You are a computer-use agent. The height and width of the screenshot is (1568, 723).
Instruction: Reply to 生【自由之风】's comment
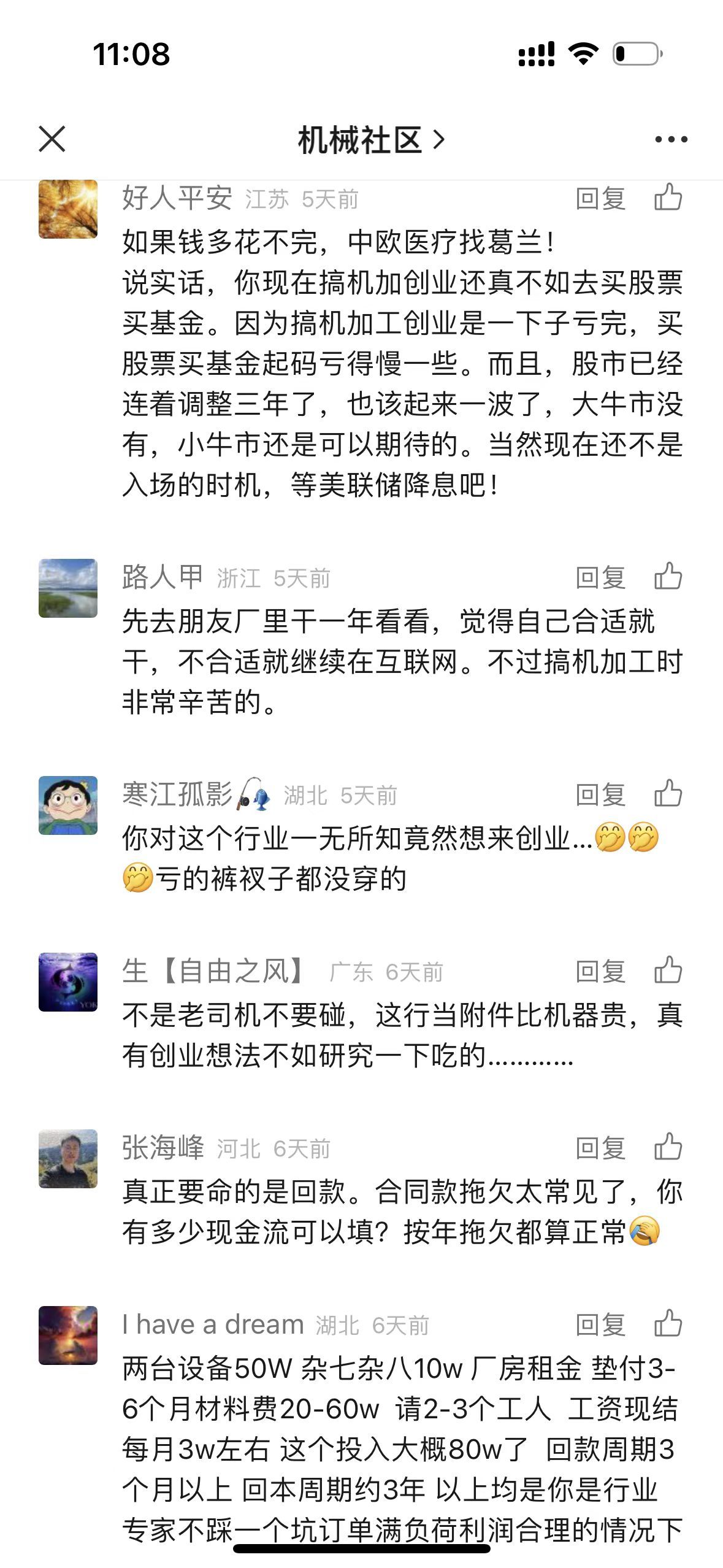pyautogui.click(x=600, y=972)
